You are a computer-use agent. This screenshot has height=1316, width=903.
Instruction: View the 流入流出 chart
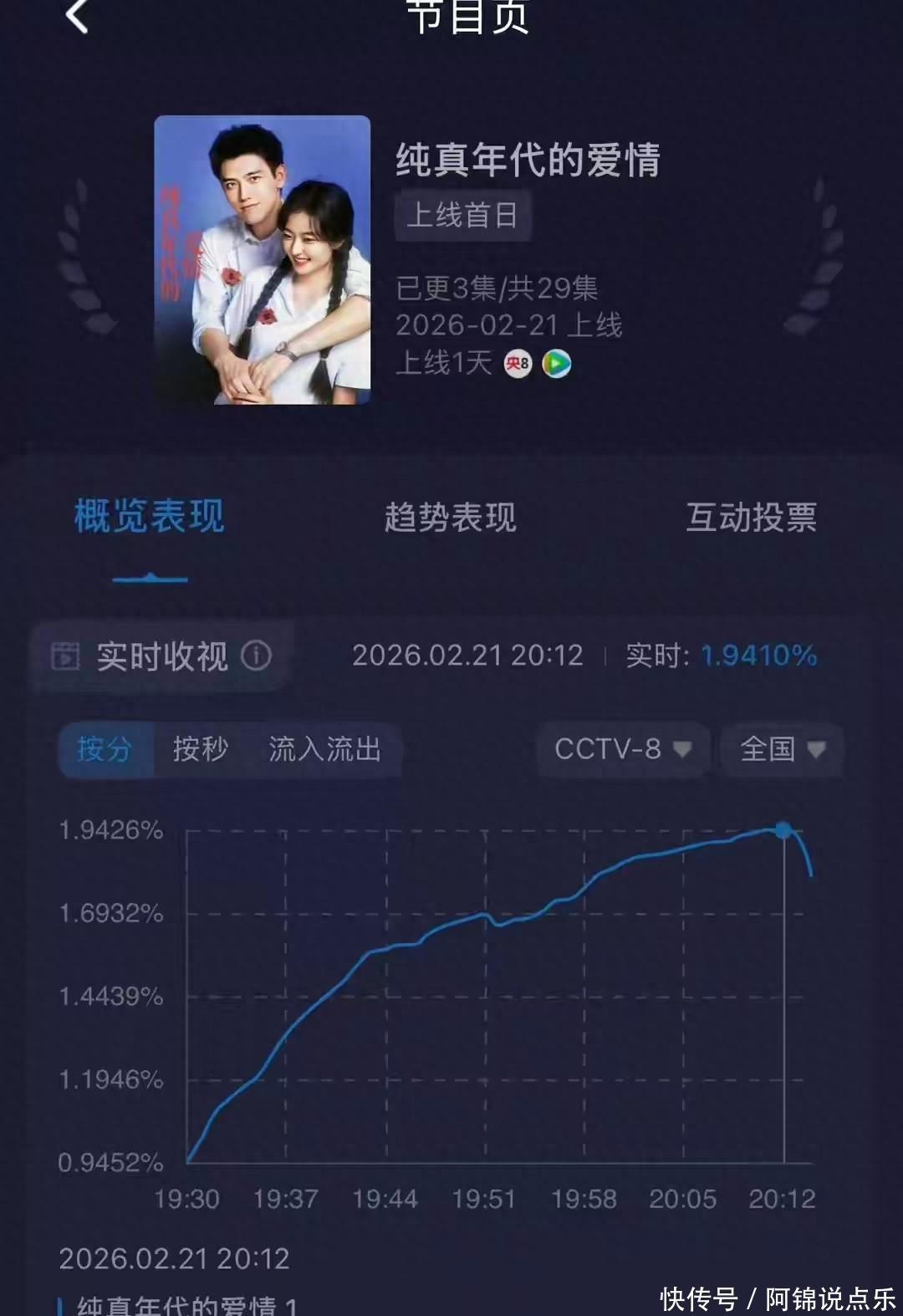pyautogui.click(x=324, y=749)
